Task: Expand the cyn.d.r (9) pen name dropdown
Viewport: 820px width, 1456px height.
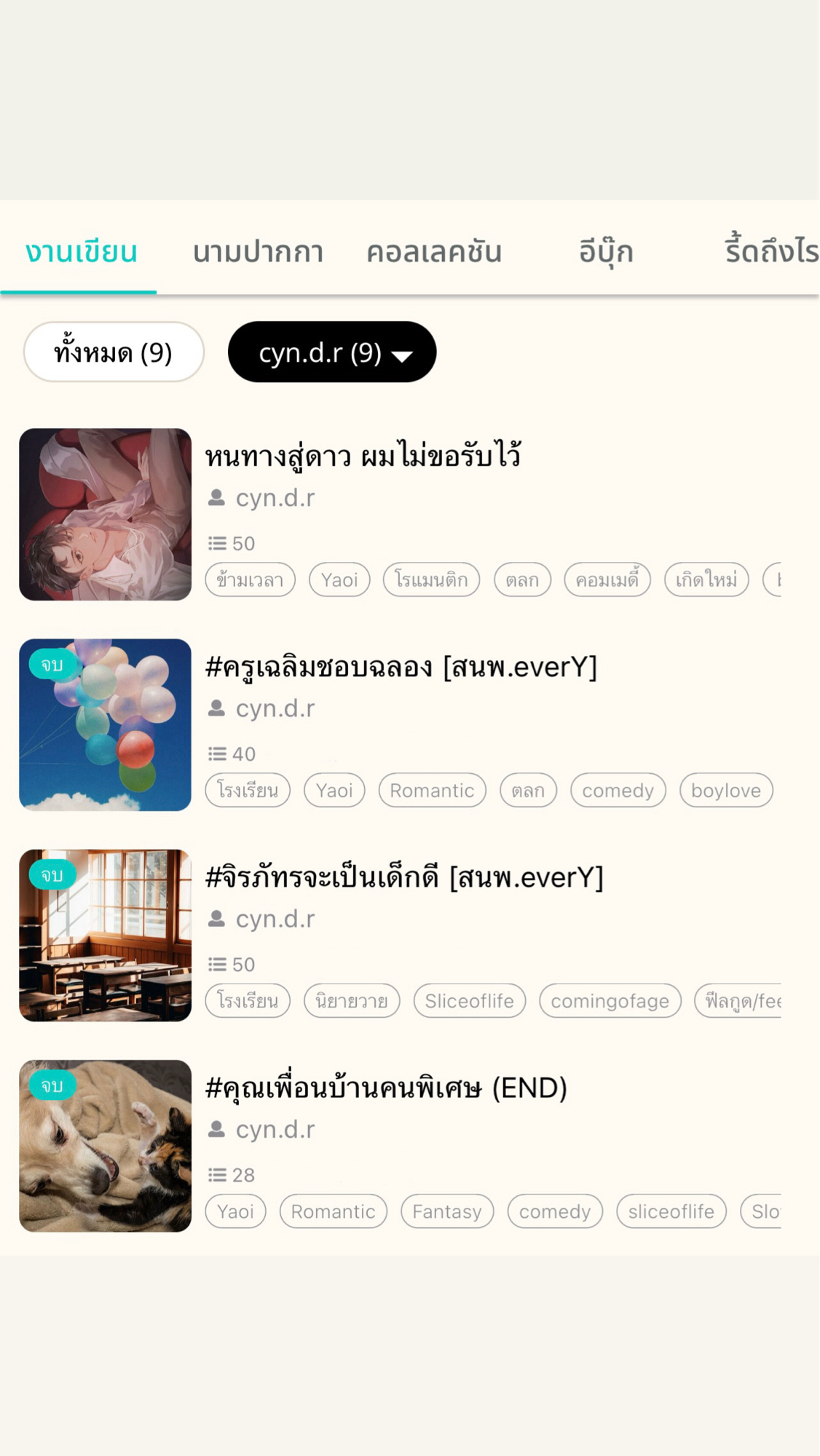Action: pyautogui.click(x=332, y=352)
